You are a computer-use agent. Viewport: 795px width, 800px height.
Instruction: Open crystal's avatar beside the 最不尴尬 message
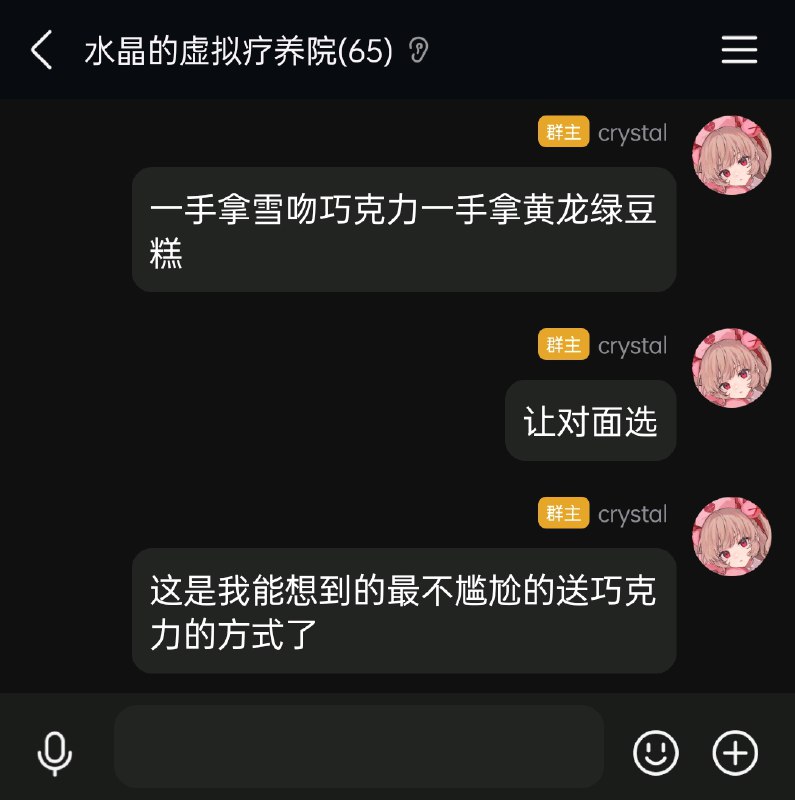point(732,536)
